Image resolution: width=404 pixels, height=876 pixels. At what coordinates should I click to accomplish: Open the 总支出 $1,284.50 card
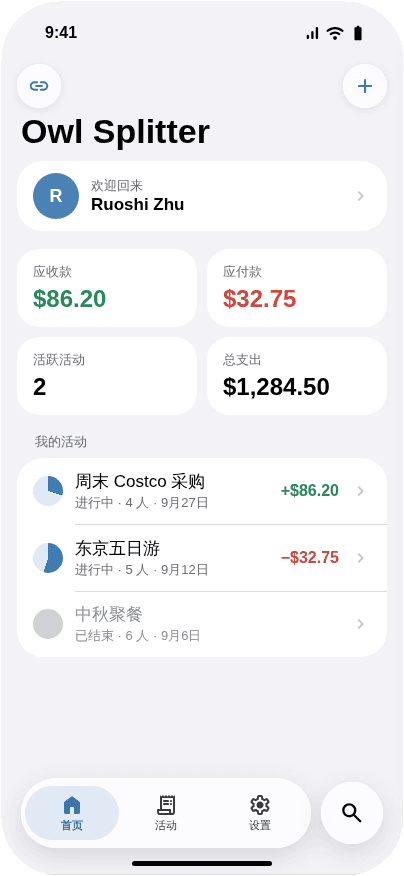[x=297, y=376]
